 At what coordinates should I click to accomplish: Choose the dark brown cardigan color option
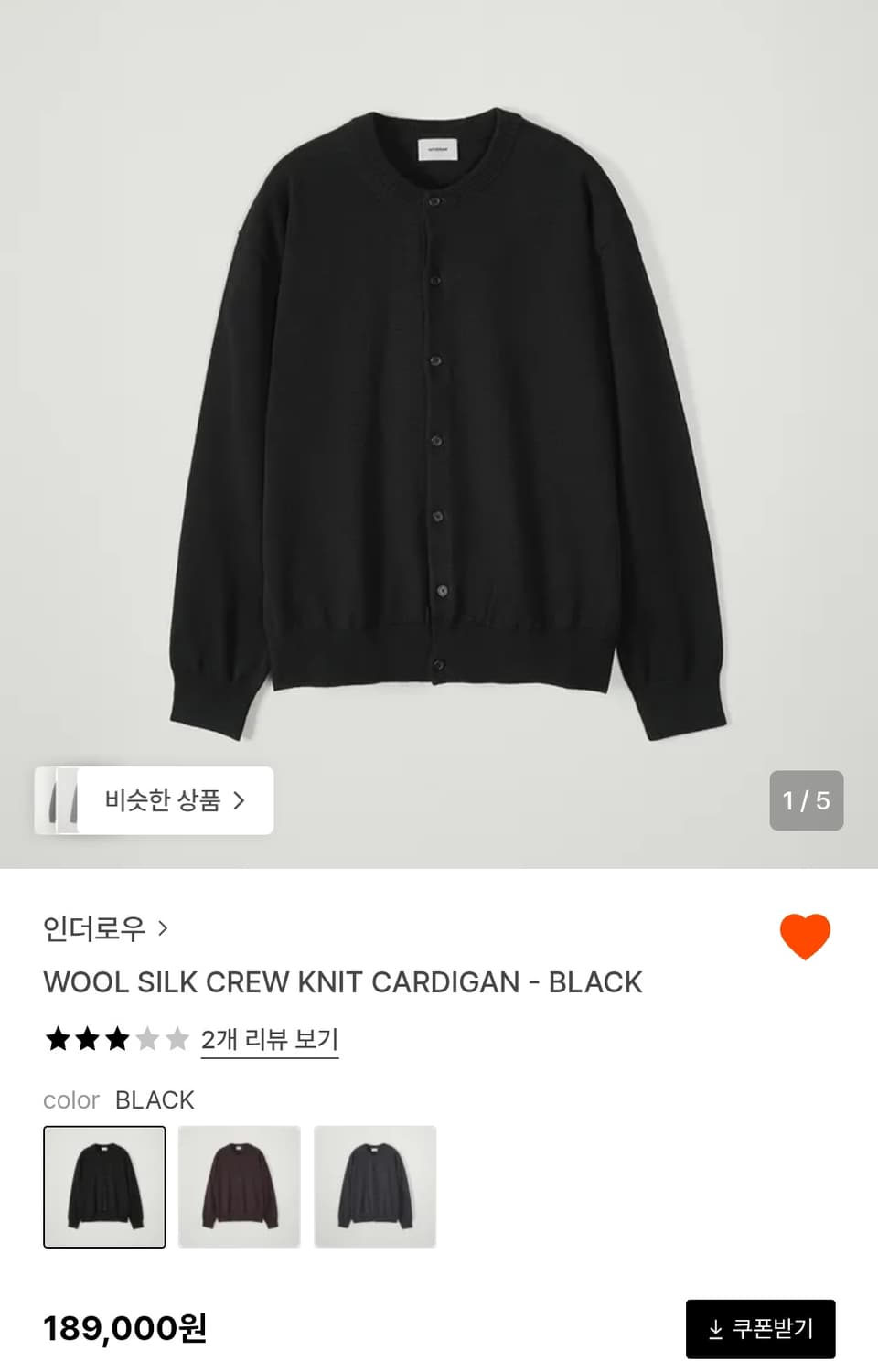coord(240,1184)
